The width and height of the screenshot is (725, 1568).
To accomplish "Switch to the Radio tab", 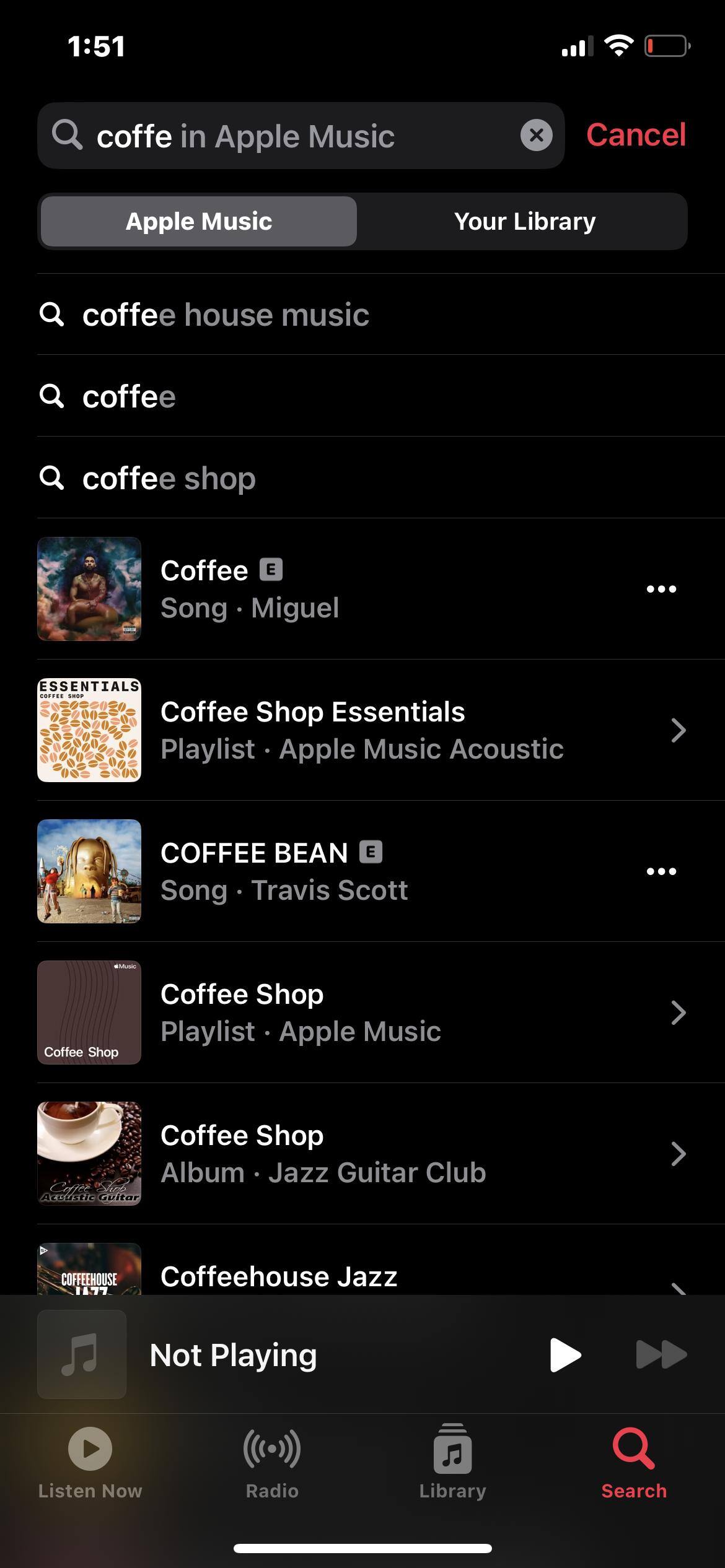I will tap(272, 1461).
